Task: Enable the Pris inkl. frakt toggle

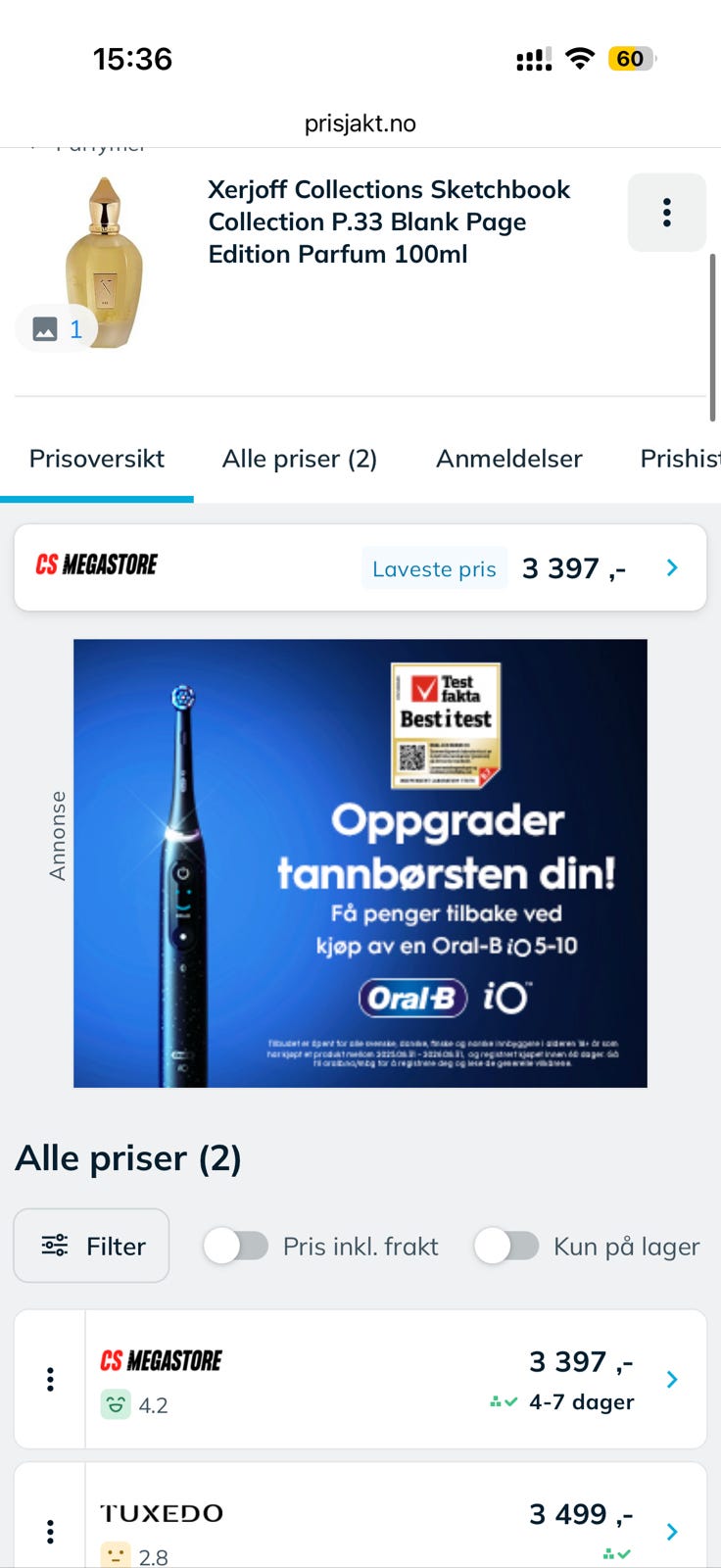Action: coord(236,1246)
